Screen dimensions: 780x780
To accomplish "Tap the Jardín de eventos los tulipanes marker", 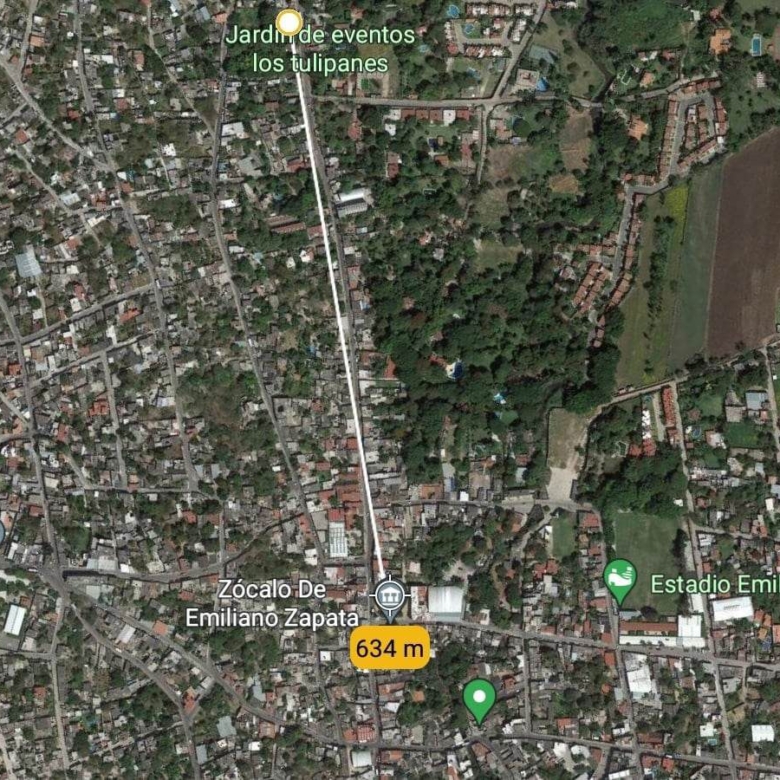I will click(x=289, y=21).
